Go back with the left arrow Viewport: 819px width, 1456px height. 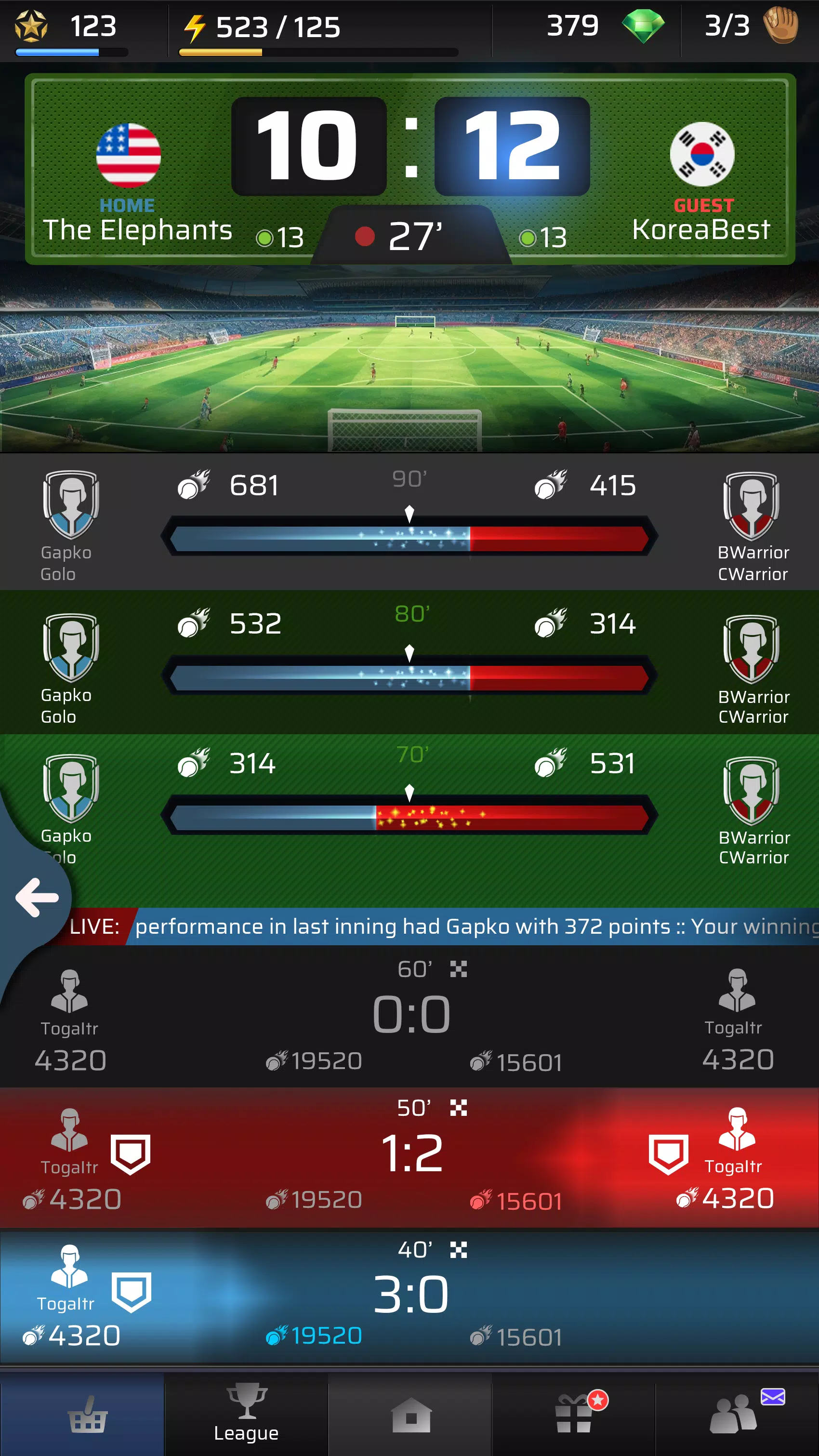pos(37,897)
